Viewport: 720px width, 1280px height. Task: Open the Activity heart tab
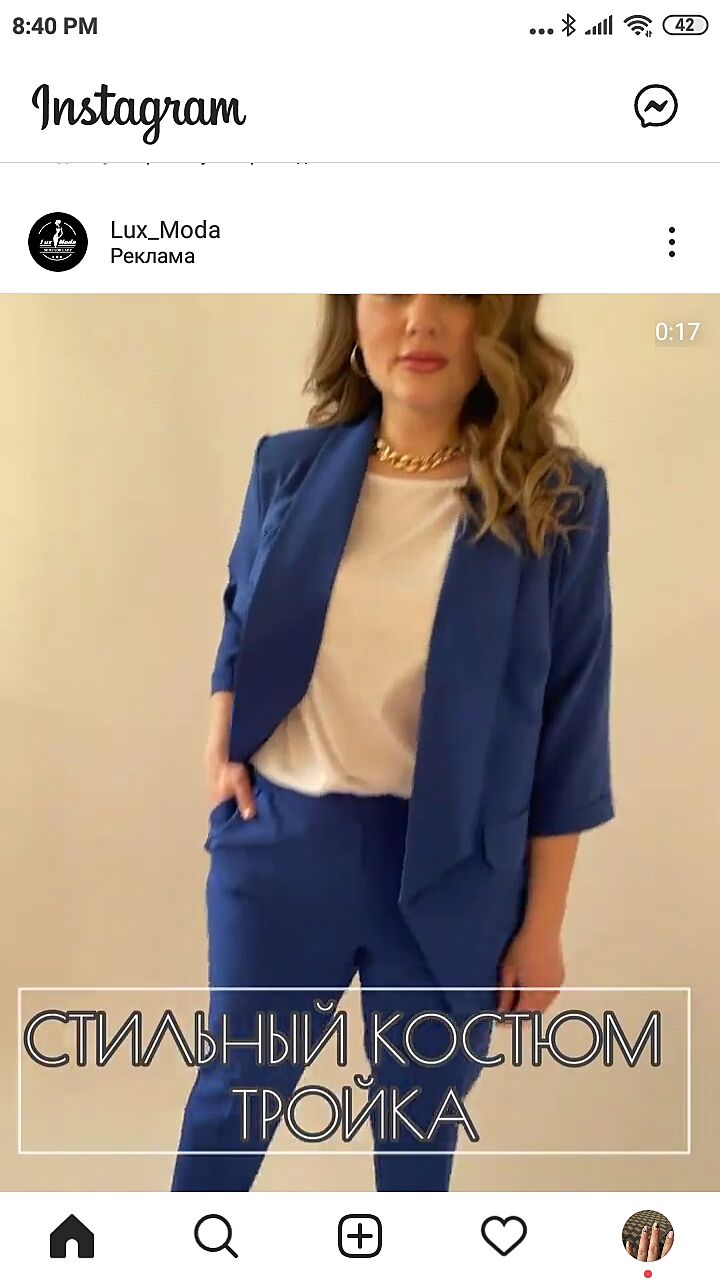(x=504, y=1237)
